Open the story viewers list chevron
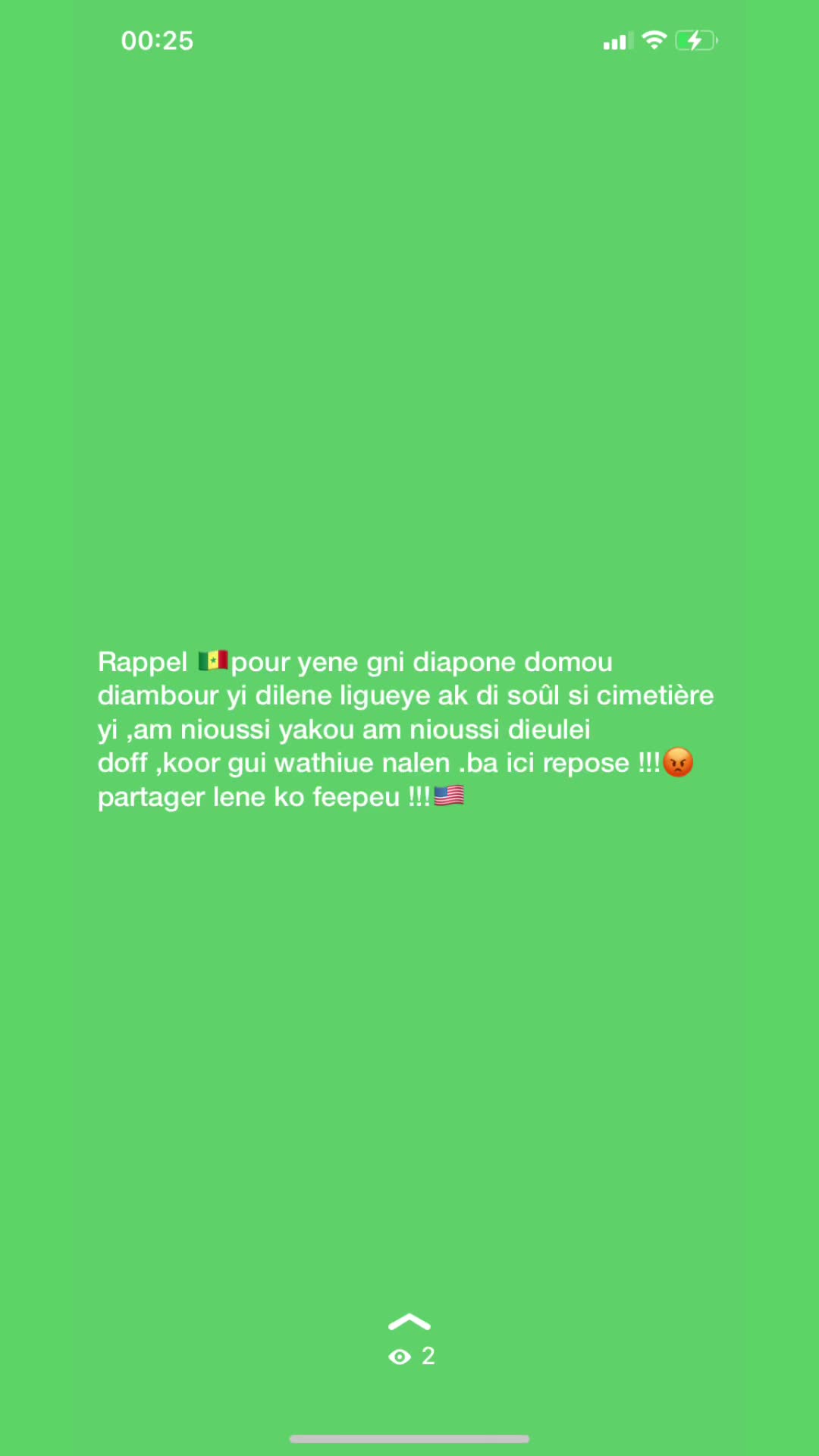This screenshot has width=819, height=1456. (x=409, y=1323)
